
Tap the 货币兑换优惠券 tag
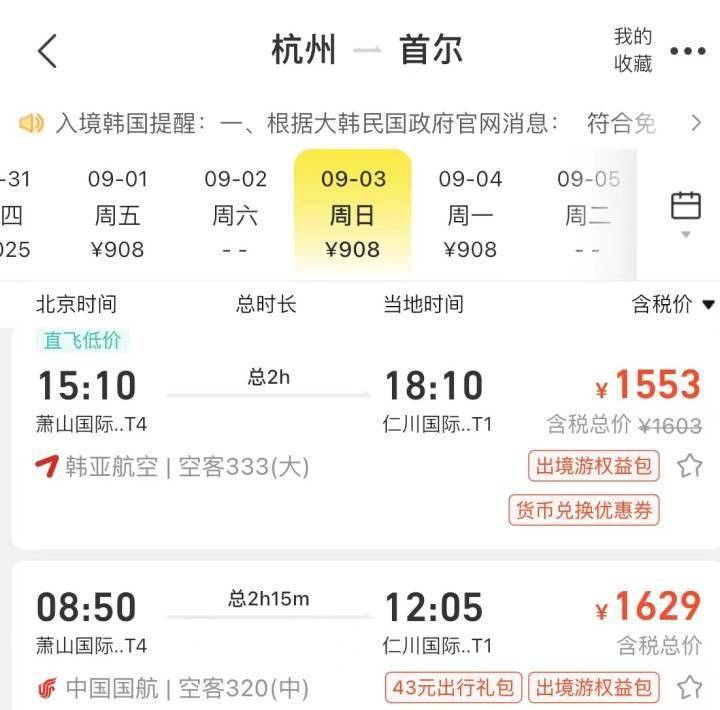[x=583, y=510]
